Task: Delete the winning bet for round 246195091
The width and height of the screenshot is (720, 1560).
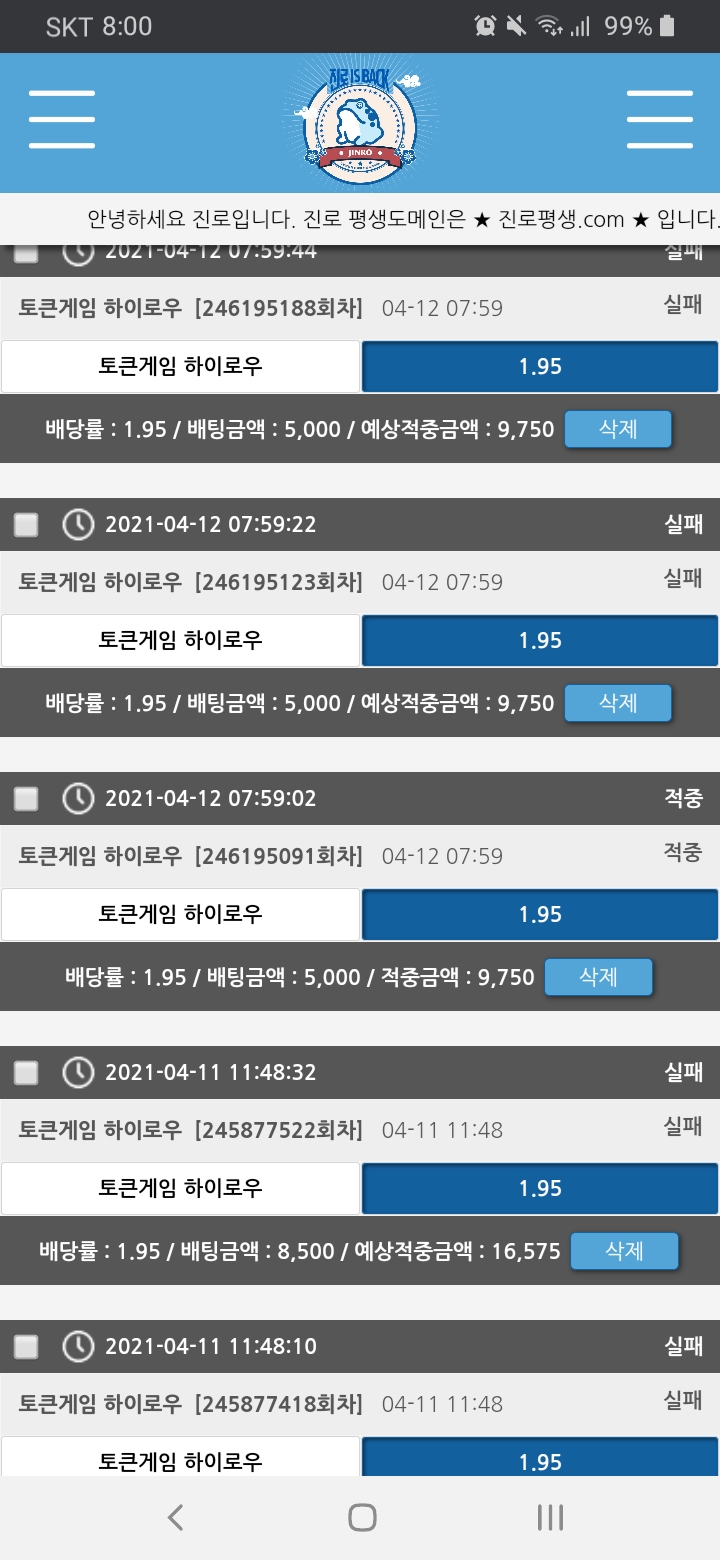Action: tap(598, 977)
